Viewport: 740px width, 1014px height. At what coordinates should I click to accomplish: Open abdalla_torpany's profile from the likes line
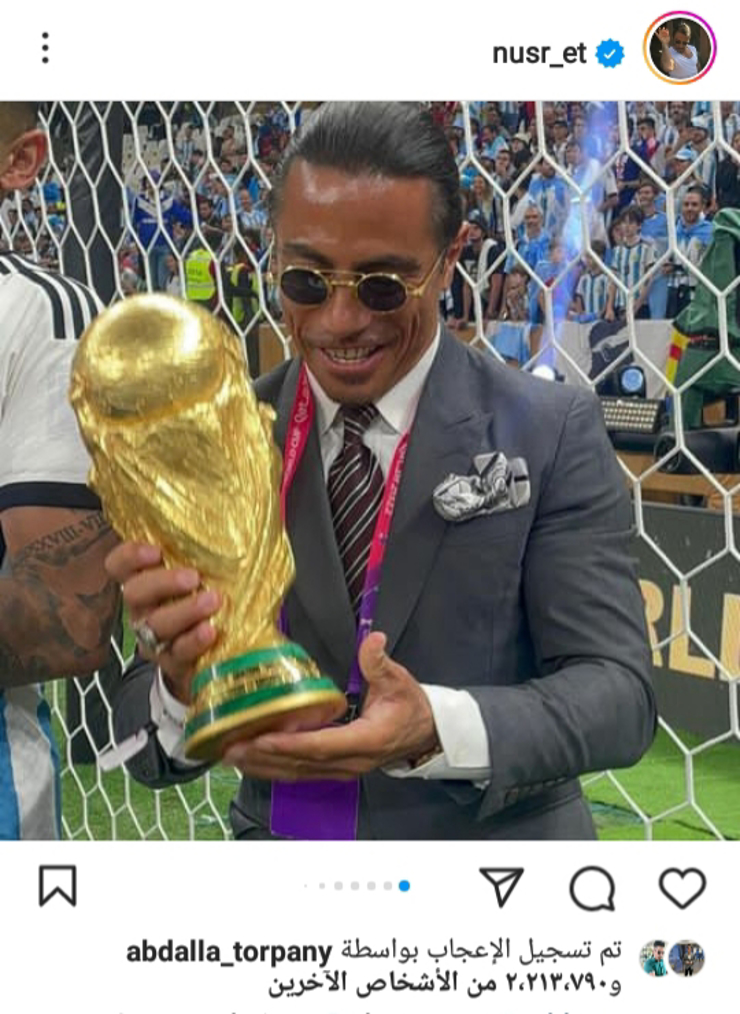coord(230,950)
